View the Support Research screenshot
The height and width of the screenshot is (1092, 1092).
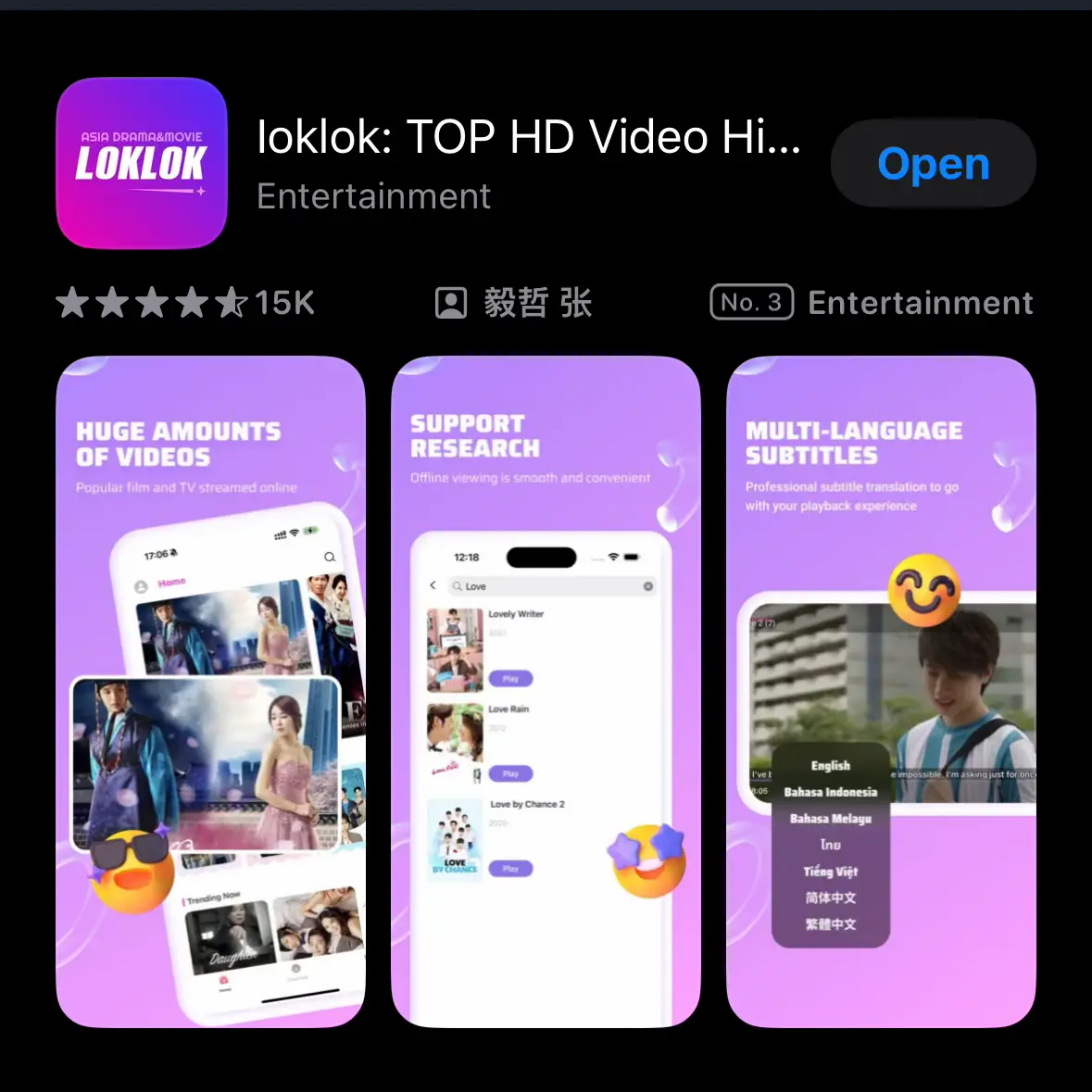[546, 691]
